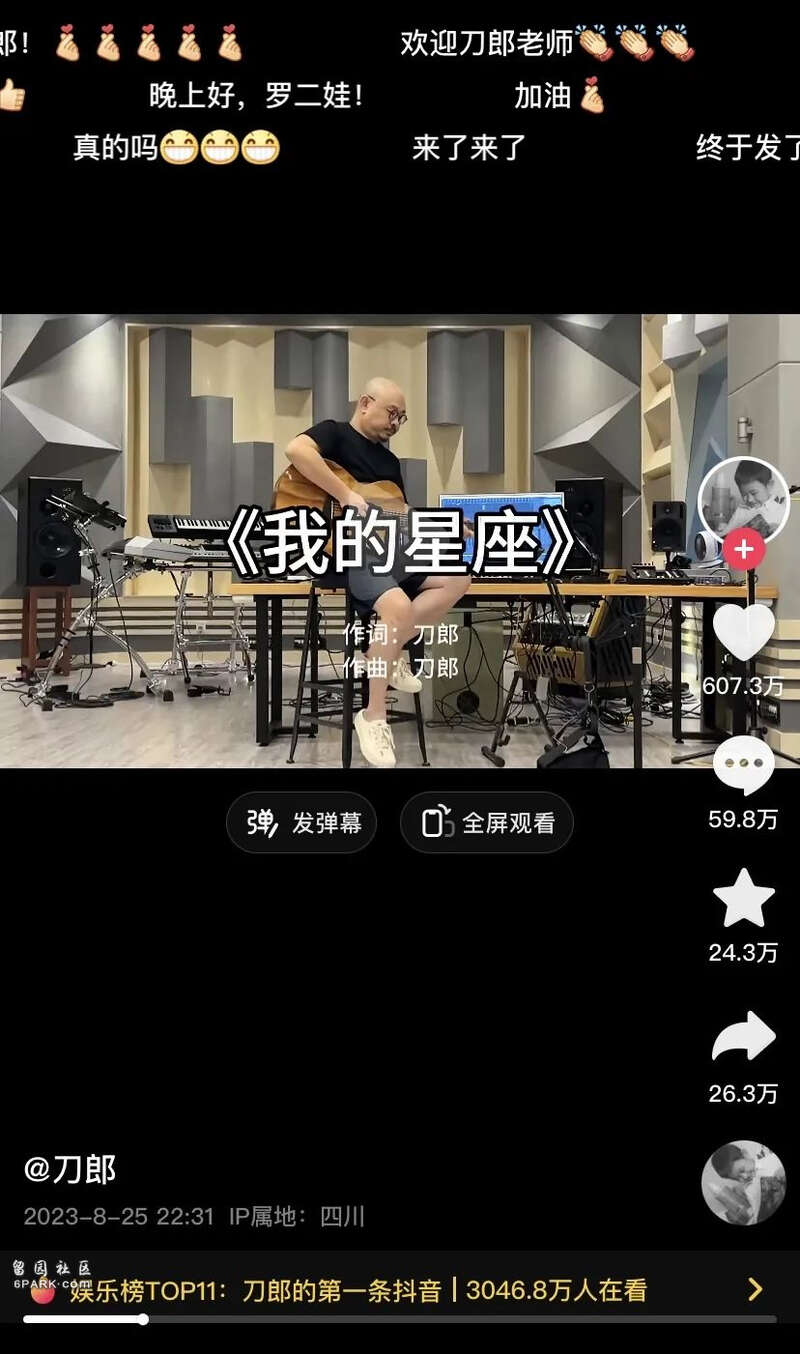Open the comments with 59.8万 count

click(743, 766)
